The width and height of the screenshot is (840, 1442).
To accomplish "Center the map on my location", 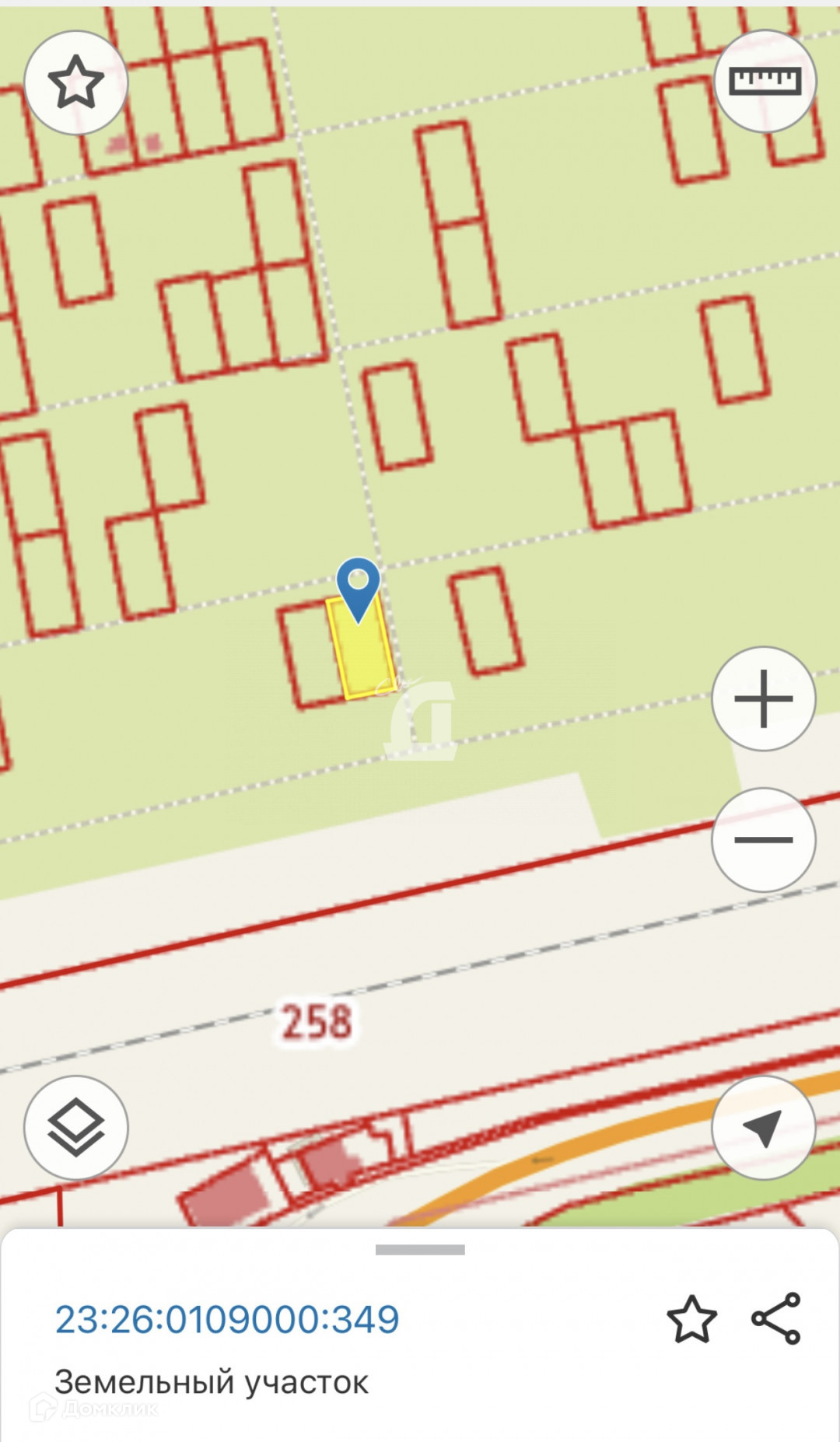I will [x=764, y=1127].
